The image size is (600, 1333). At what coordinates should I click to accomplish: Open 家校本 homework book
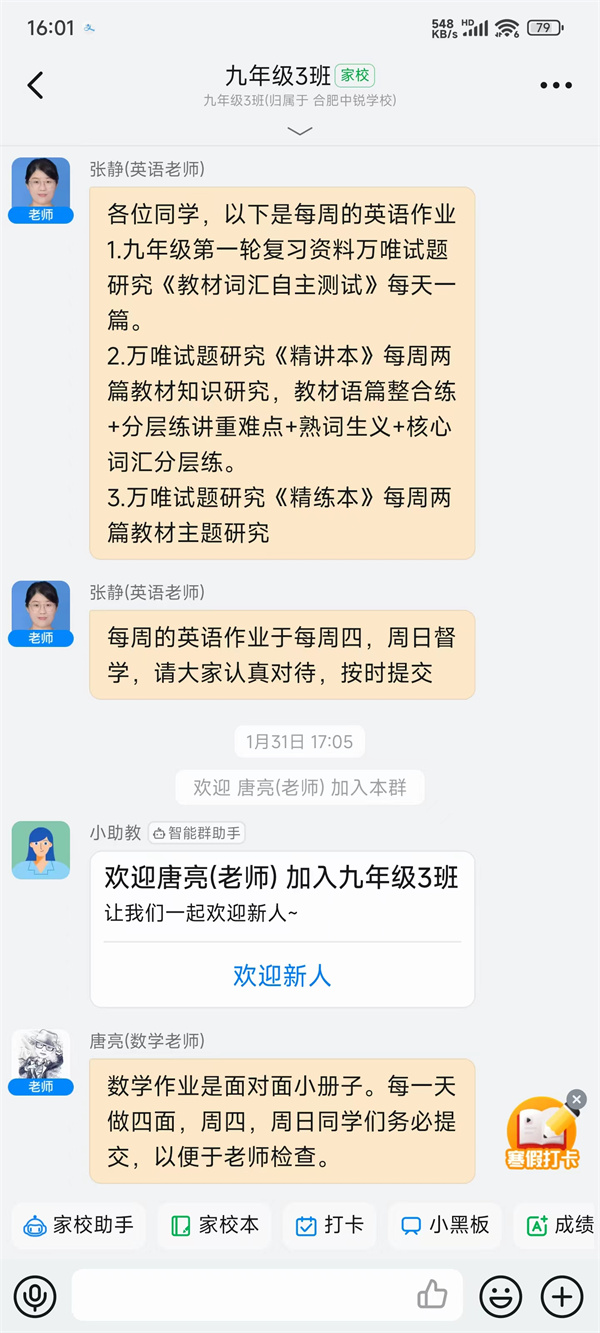[x=214, y=1225]
